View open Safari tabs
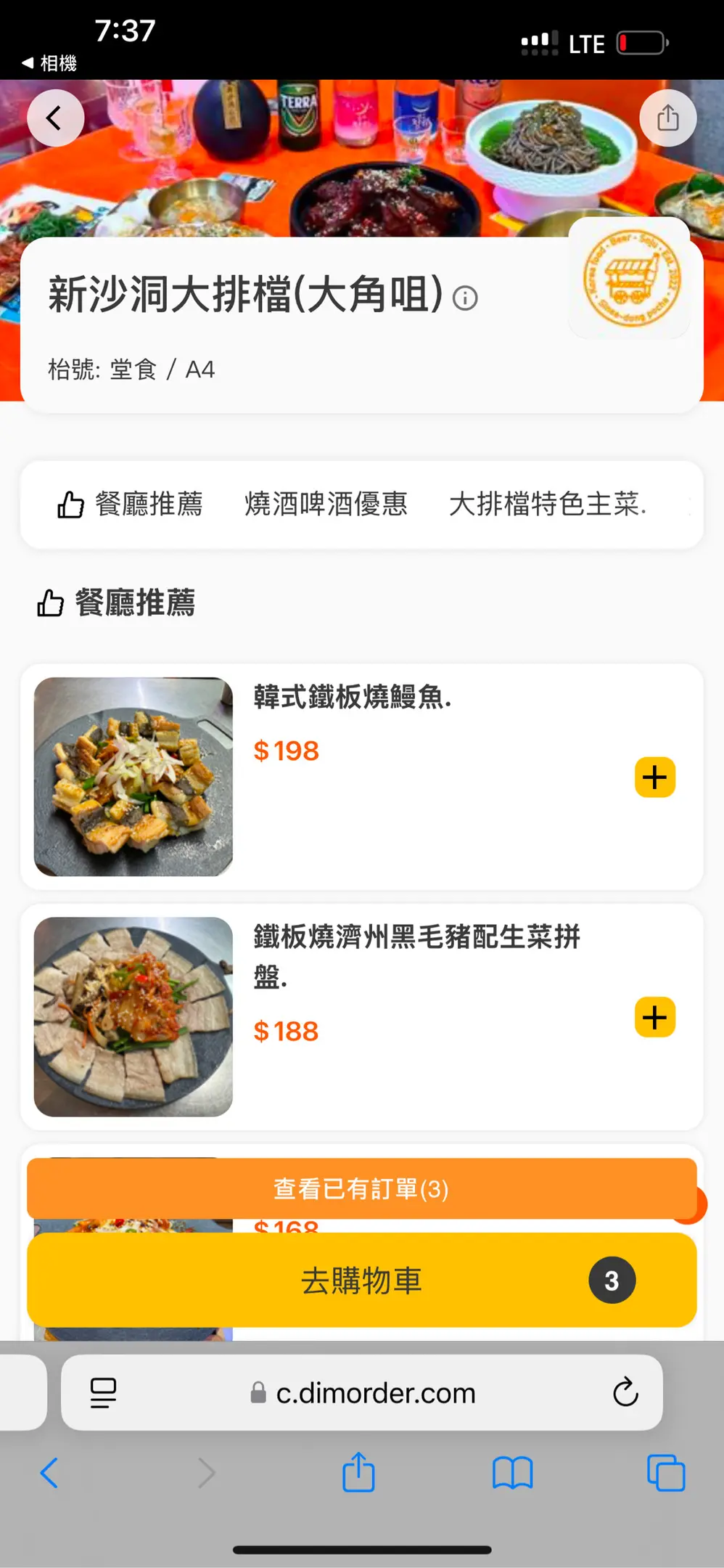Viewport: 724px width, 1568px height. coord(665,1473)
